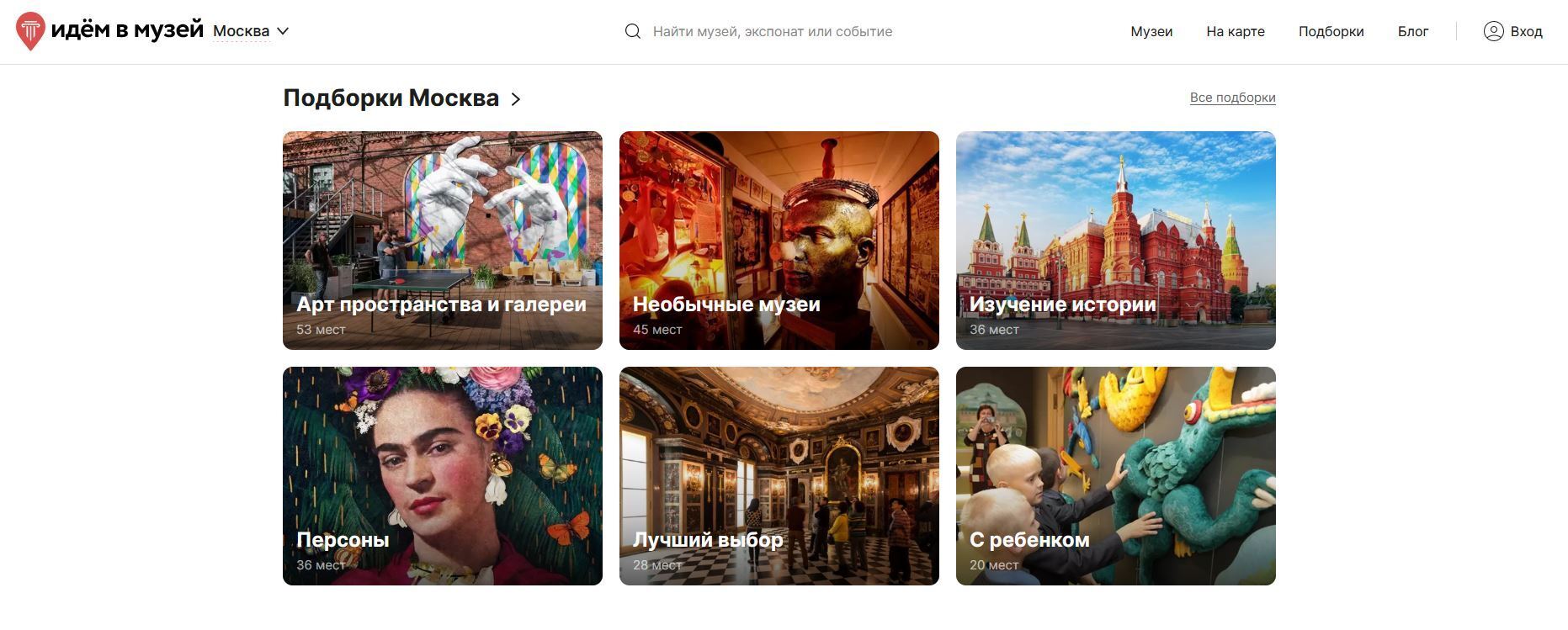This screenshot has width=1568, height=630.
Task: Tap the search field for museums
Action: coord(772,31)
